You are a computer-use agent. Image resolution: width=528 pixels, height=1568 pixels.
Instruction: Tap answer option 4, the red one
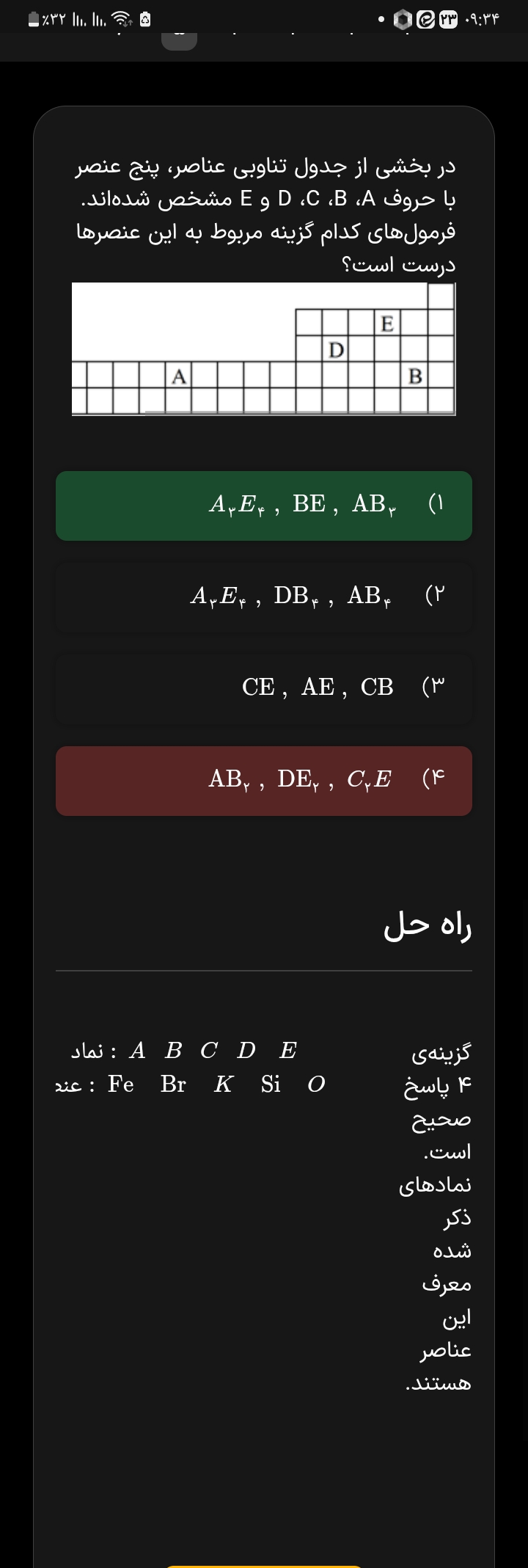point(264,780)
